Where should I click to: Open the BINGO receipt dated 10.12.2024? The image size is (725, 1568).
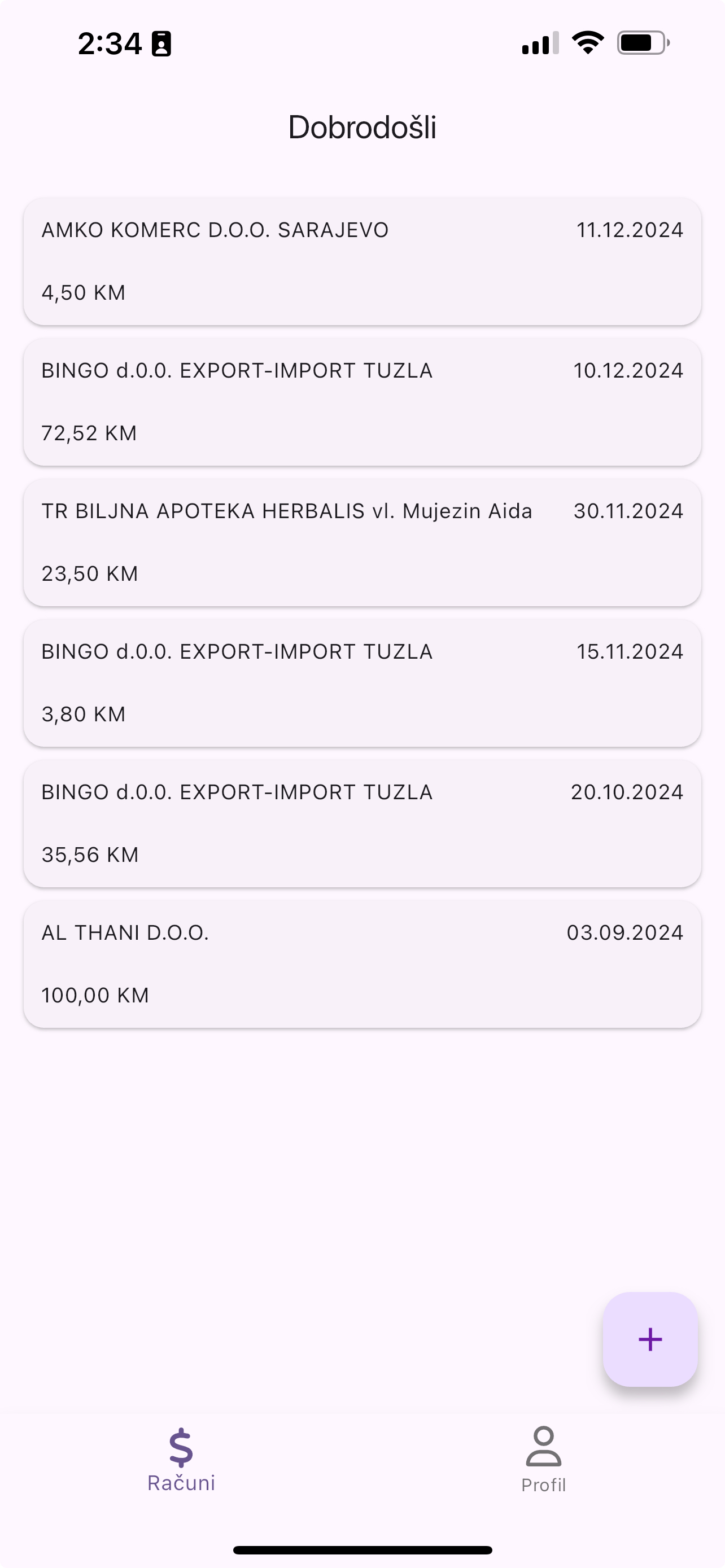click(362, 402)
